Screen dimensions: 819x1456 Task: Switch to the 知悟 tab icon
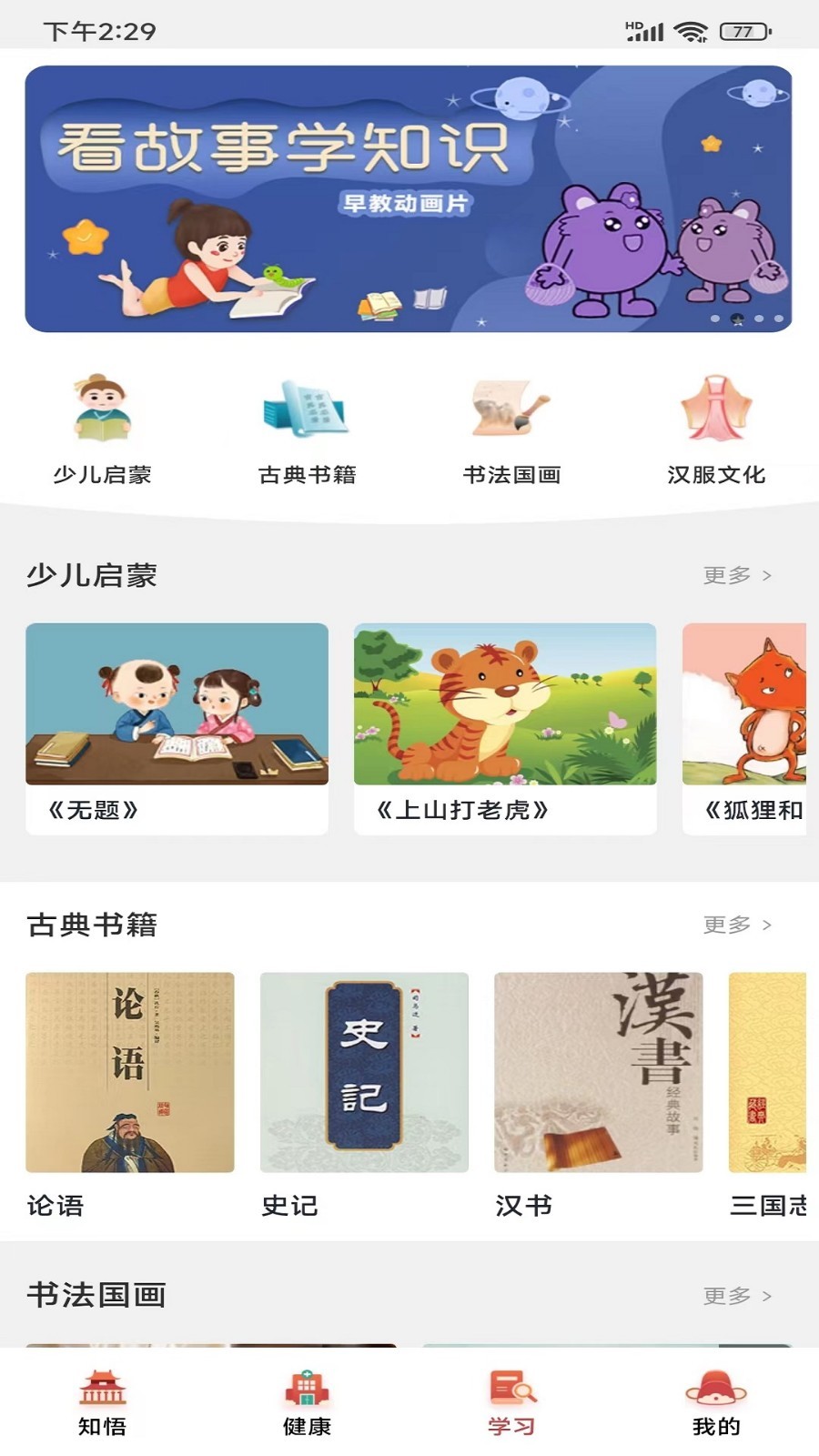(x=102, y=1384)
